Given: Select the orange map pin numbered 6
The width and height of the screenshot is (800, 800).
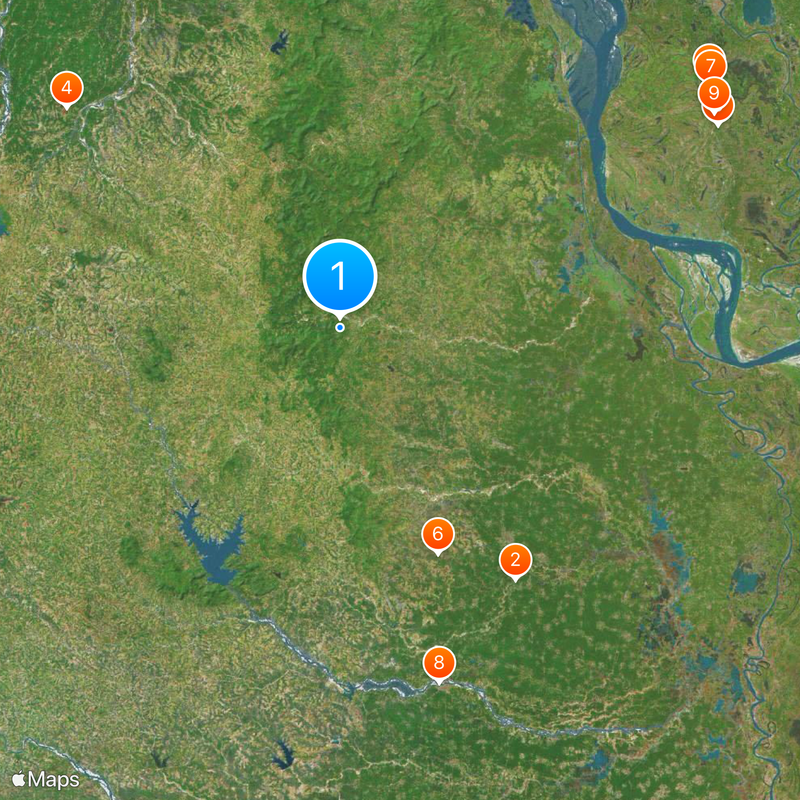Looking at the screenshot, I should pos(437,534).
